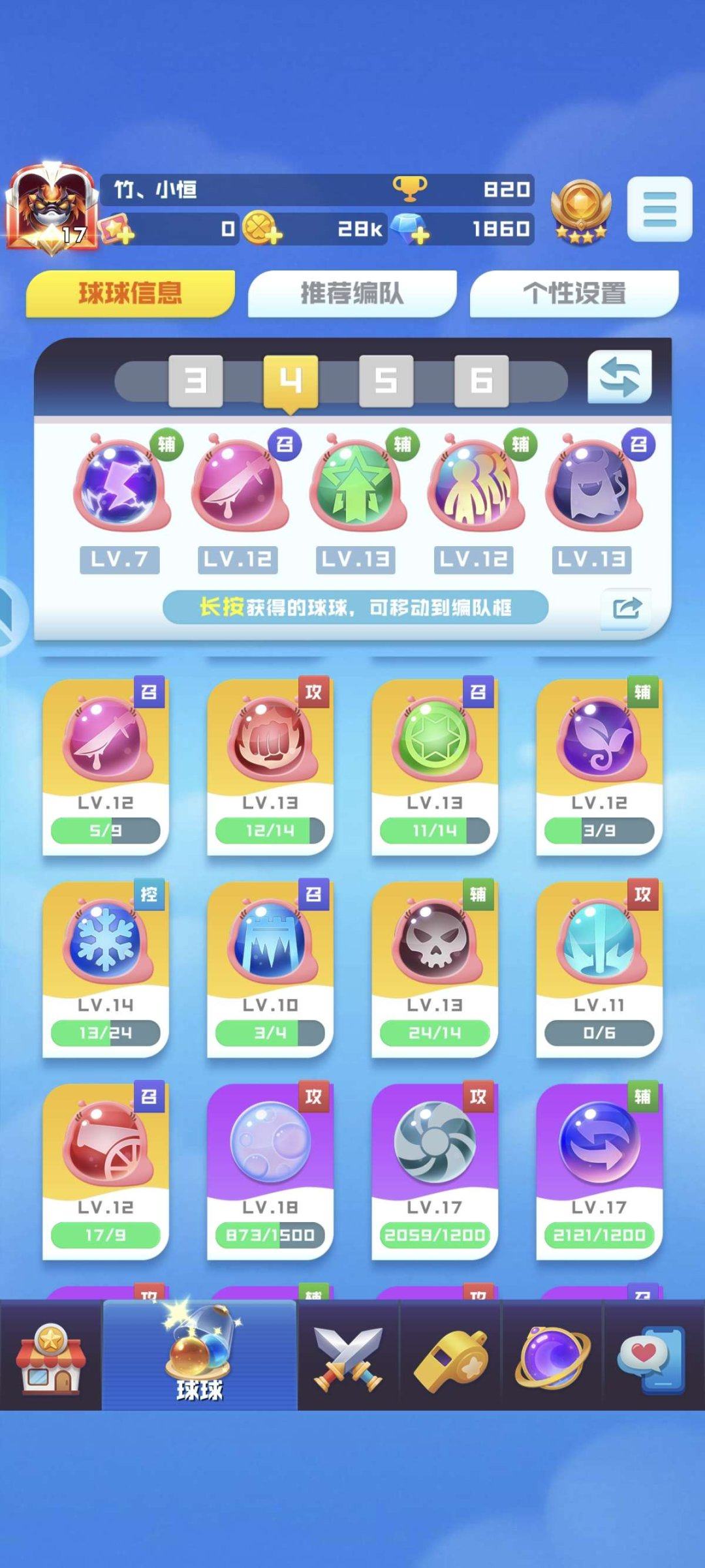Viewport: 705px width, 1568px height.
Task: Open the snowflake ball card LV.14
Action: (x=106, y=969)
